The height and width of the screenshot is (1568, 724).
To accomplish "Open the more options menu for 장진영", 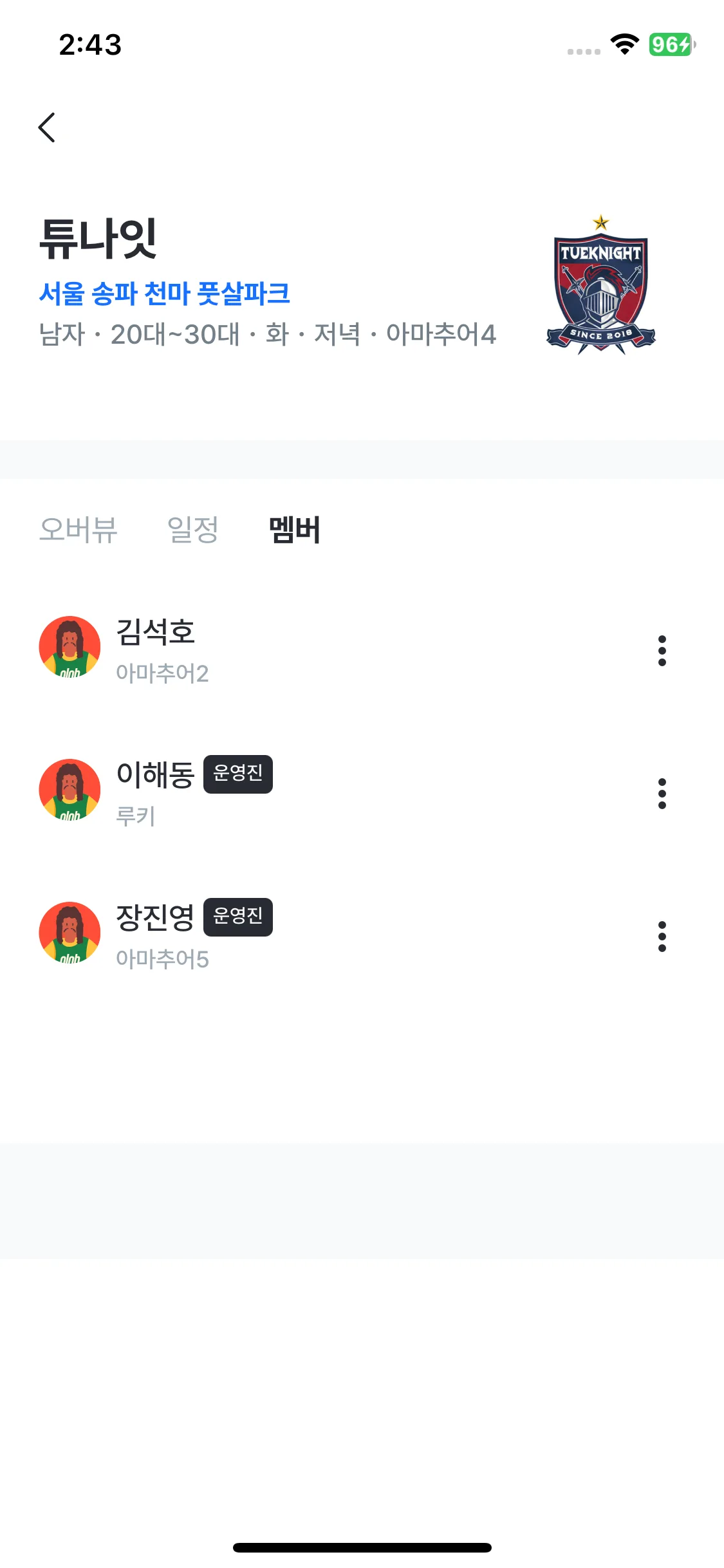I will (662, 937).
